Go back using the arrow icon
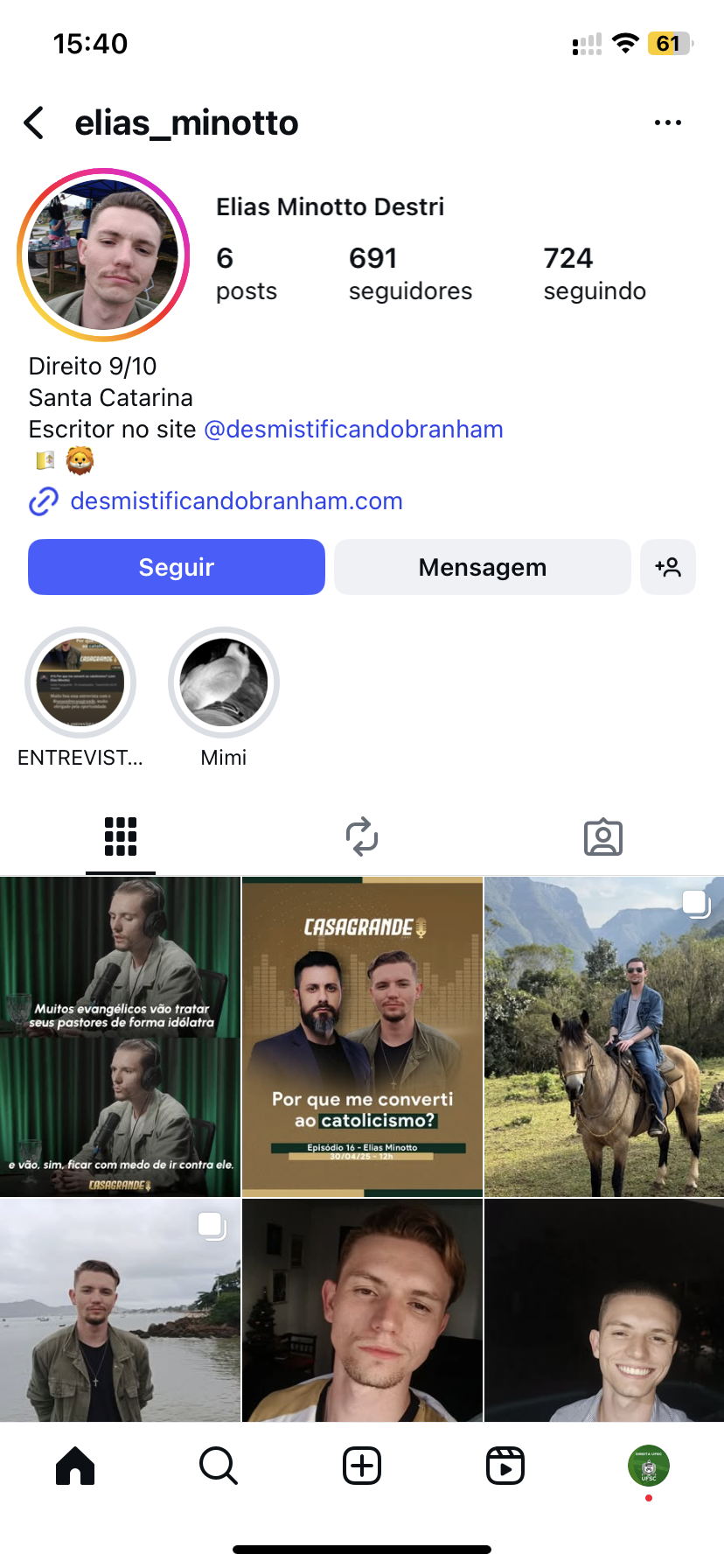 pyautogui.click(x=35, y=123)
